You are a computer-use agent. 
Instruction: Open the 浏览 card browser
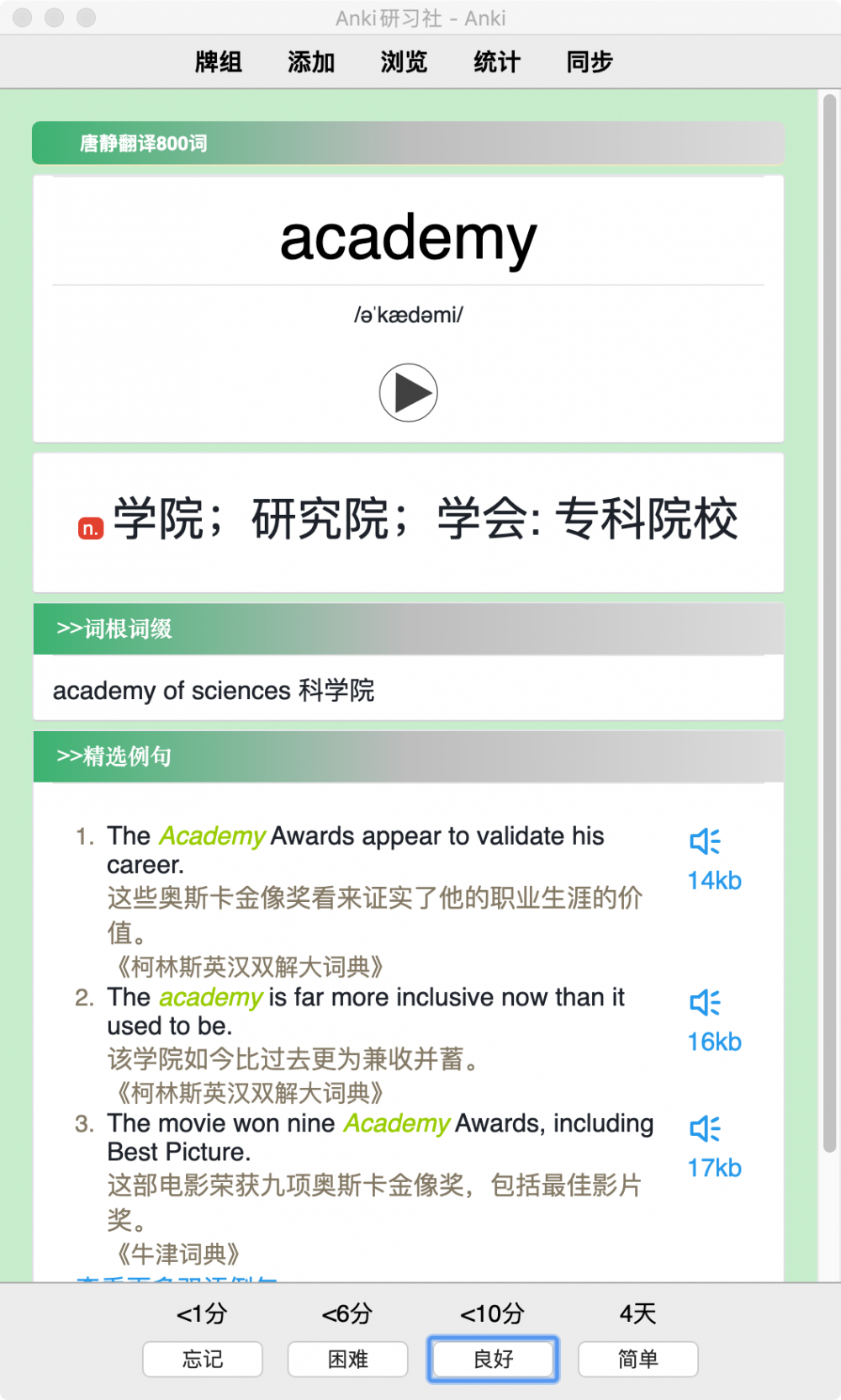[x=404, y=62]
